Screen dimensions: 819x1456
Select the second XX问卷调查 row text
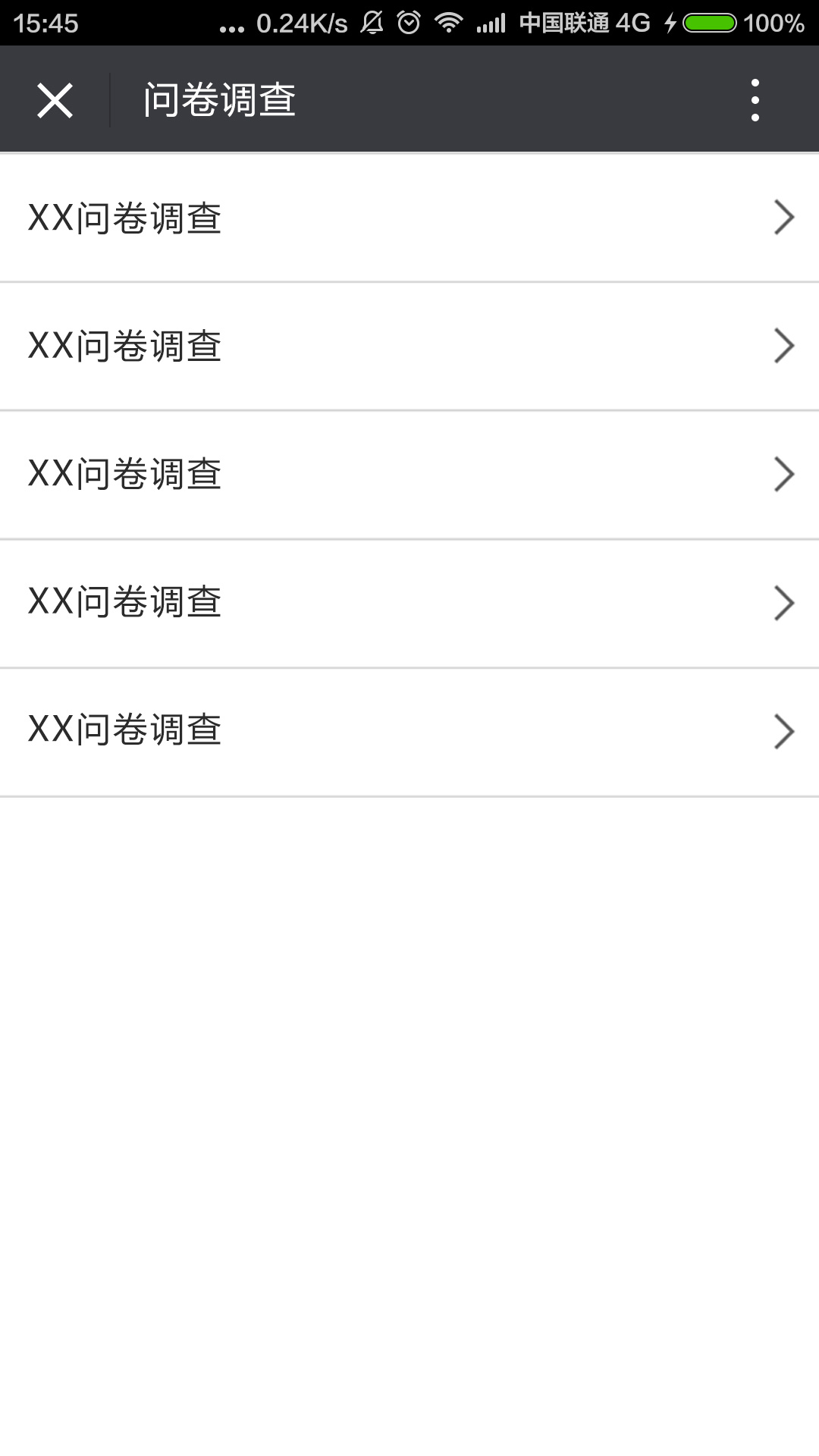point(124,347)
